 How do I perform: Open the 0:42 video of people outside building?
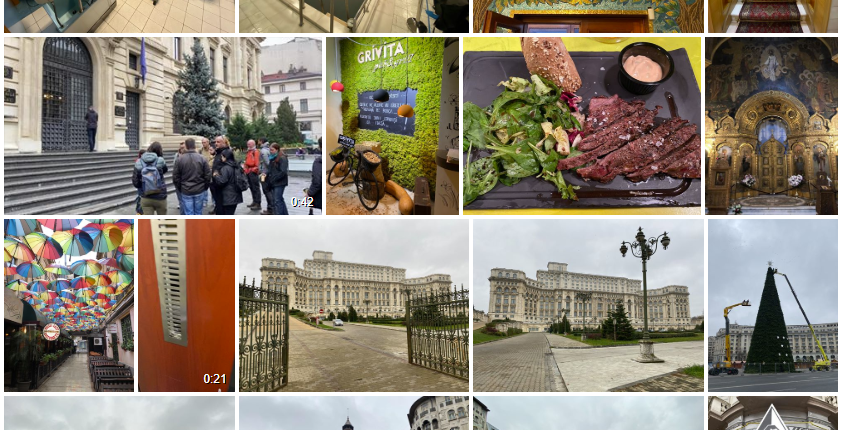tap(163, 126)
